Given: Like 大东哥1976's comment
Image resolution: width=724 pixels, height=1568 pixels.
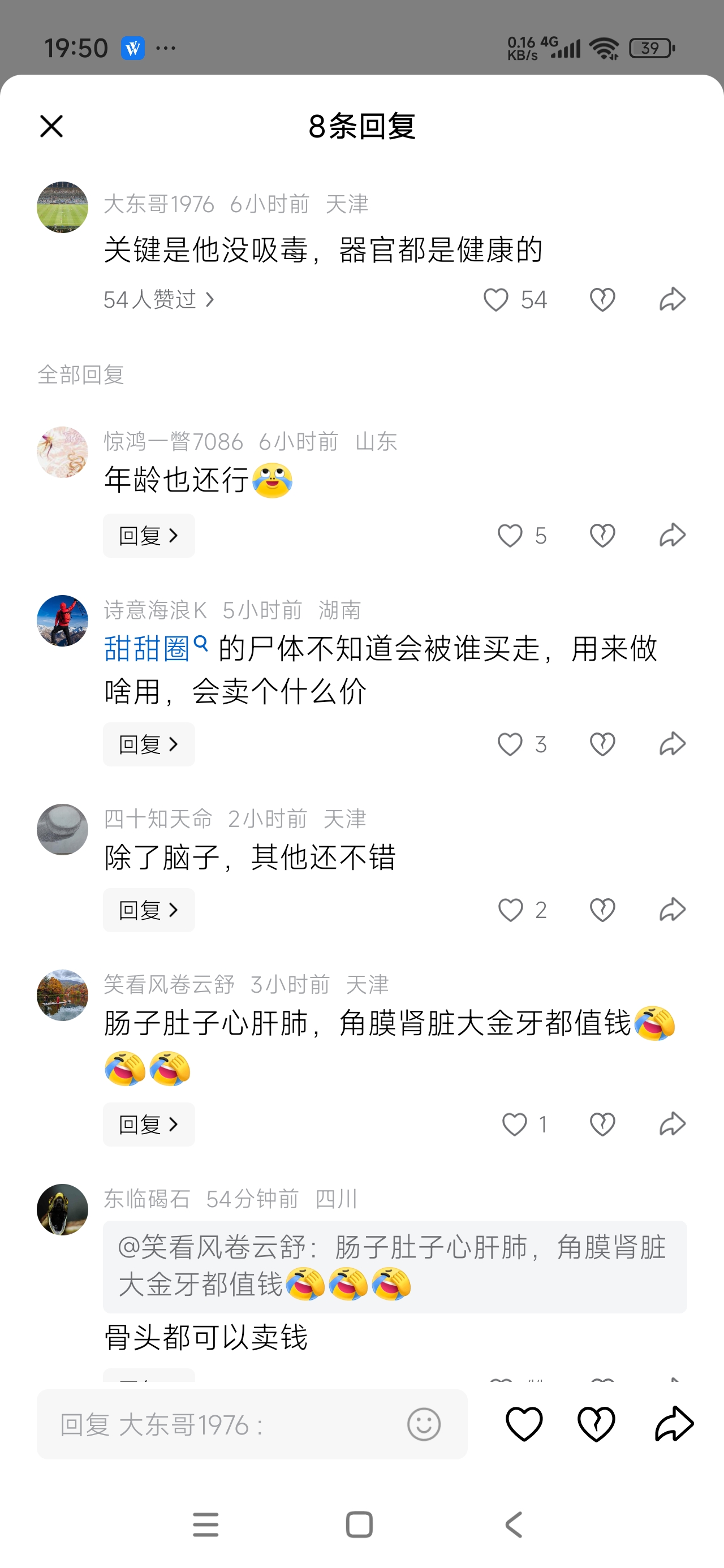Looking at the screenshot, I should click(495, 299).
